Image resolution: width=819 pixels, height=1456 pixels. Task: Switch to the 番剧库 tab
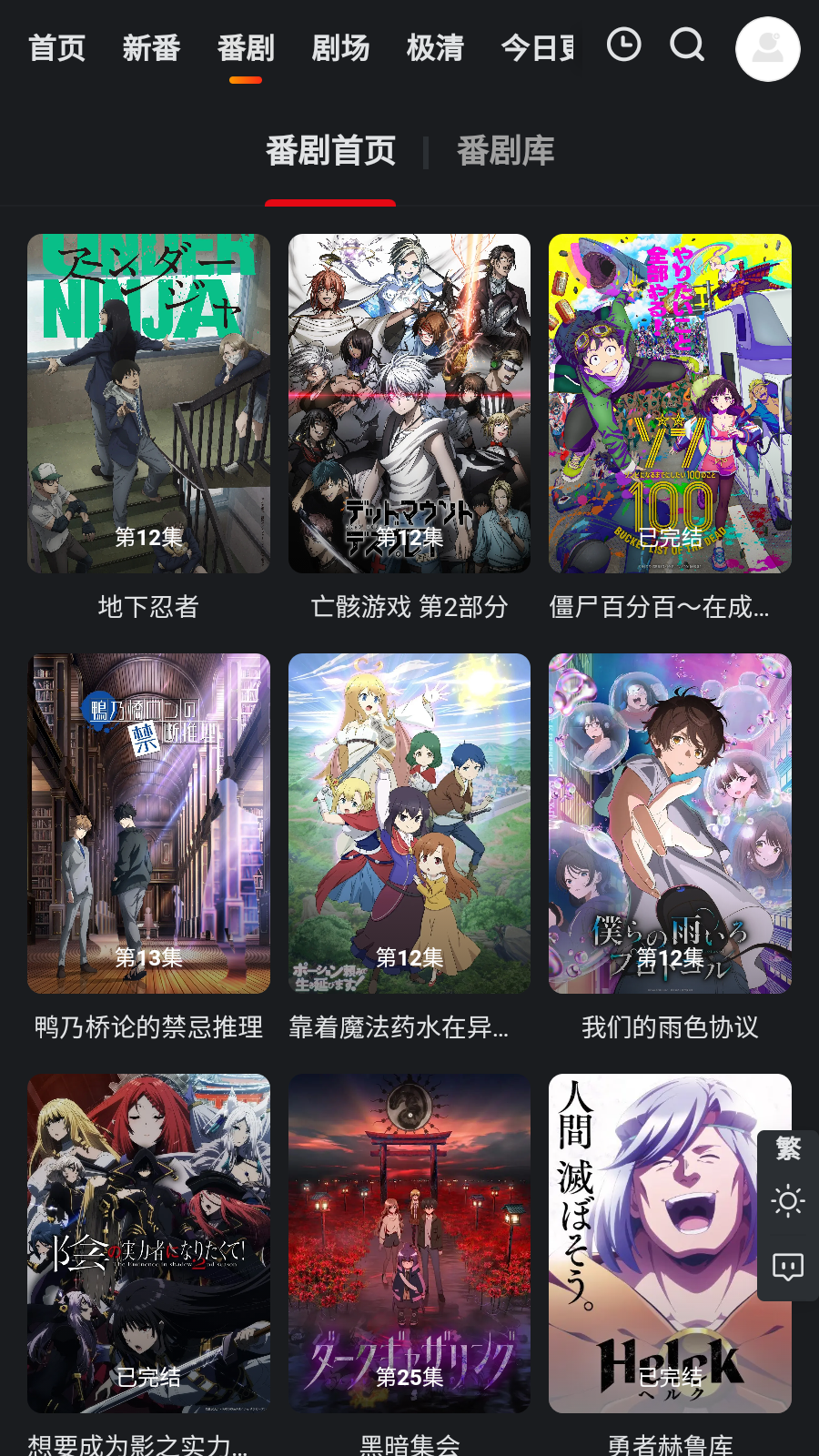(507, 151)
